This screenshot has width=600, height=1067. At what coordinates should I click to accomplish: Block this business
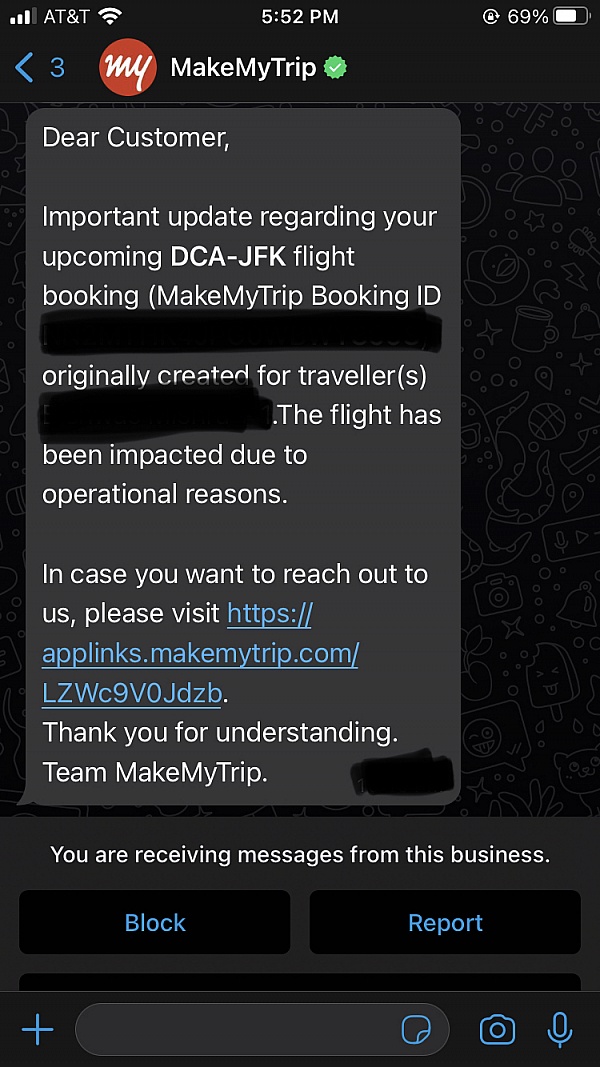pos(155,922)
